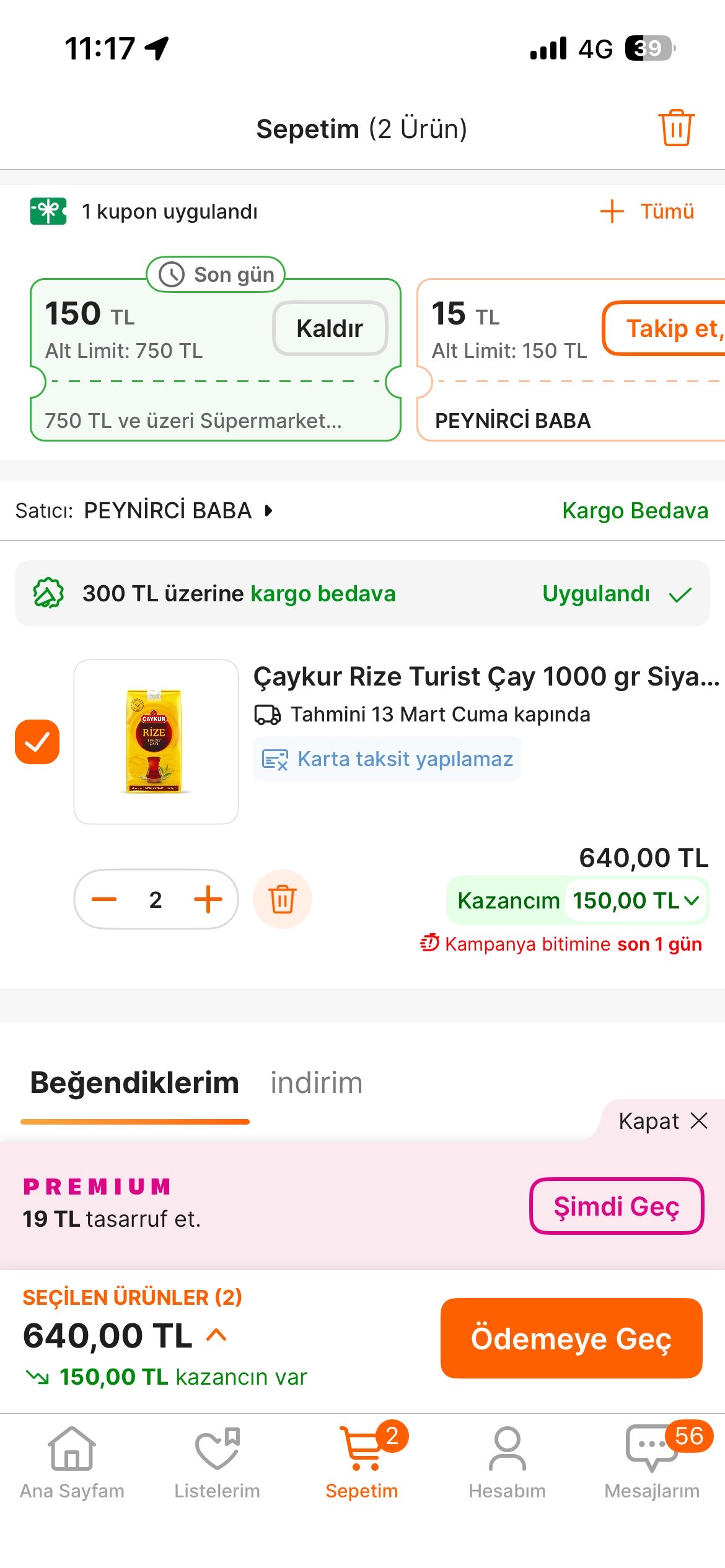The height and width of the screenshot is (1568, 725).
Task: Tap Şimdi Geç to join Premium
Action: pyautogui.click(x=617, y=1206)
